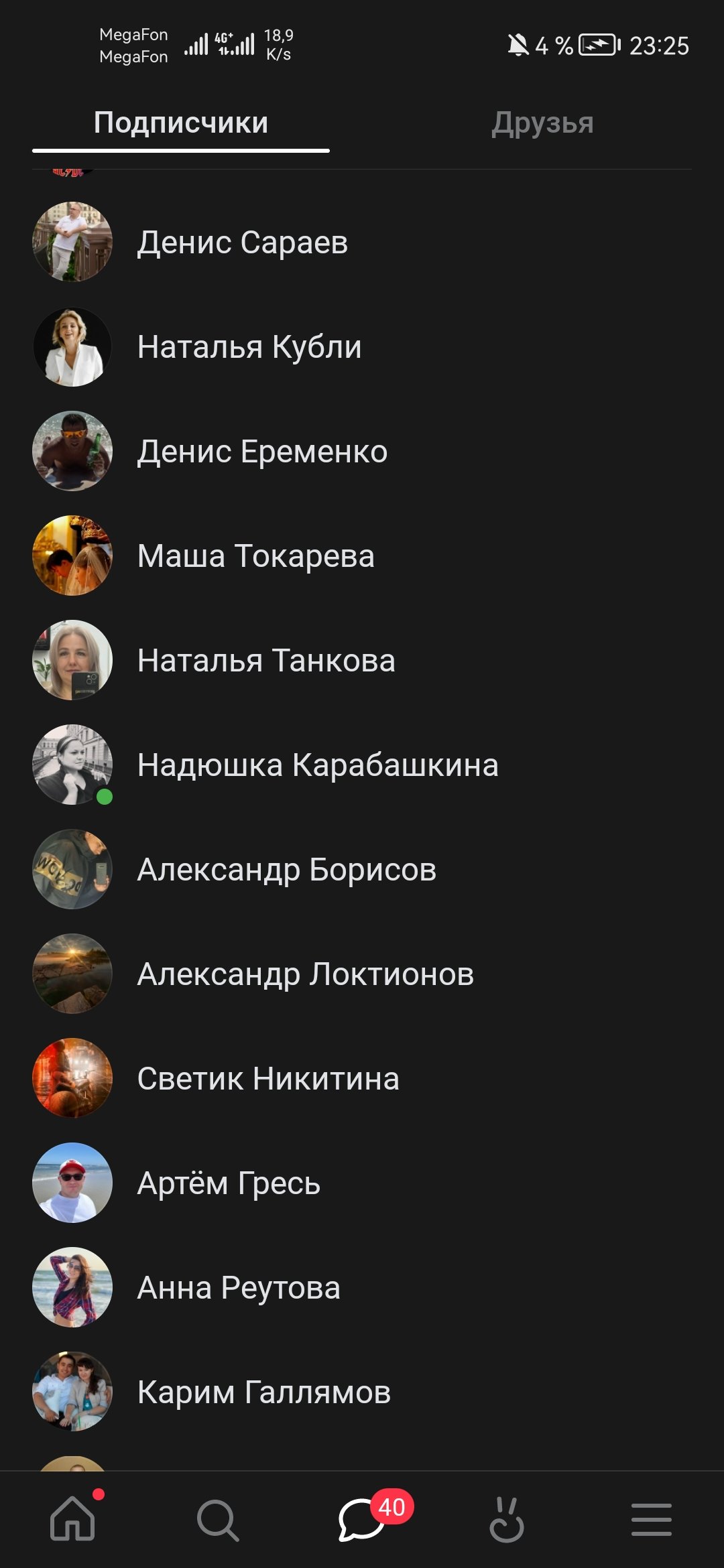Tap subscriber Артём Гресь
This screenshot has width=724, height=1568.
click(229, 1183)
